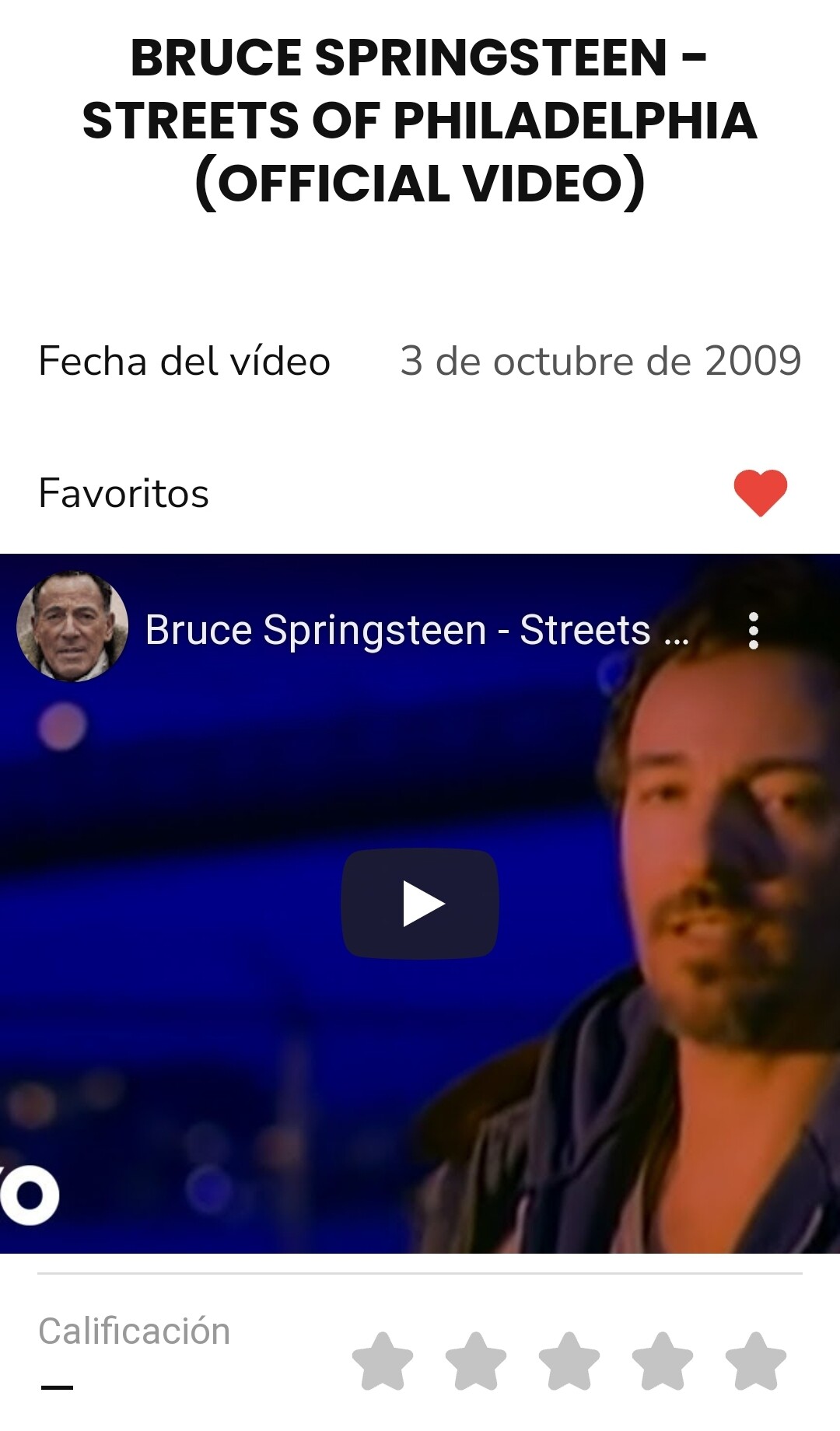Viewport: 840px width, 1431px height.
Task: Play the Streets of Philadelphia video
Action: coord(420,904)
